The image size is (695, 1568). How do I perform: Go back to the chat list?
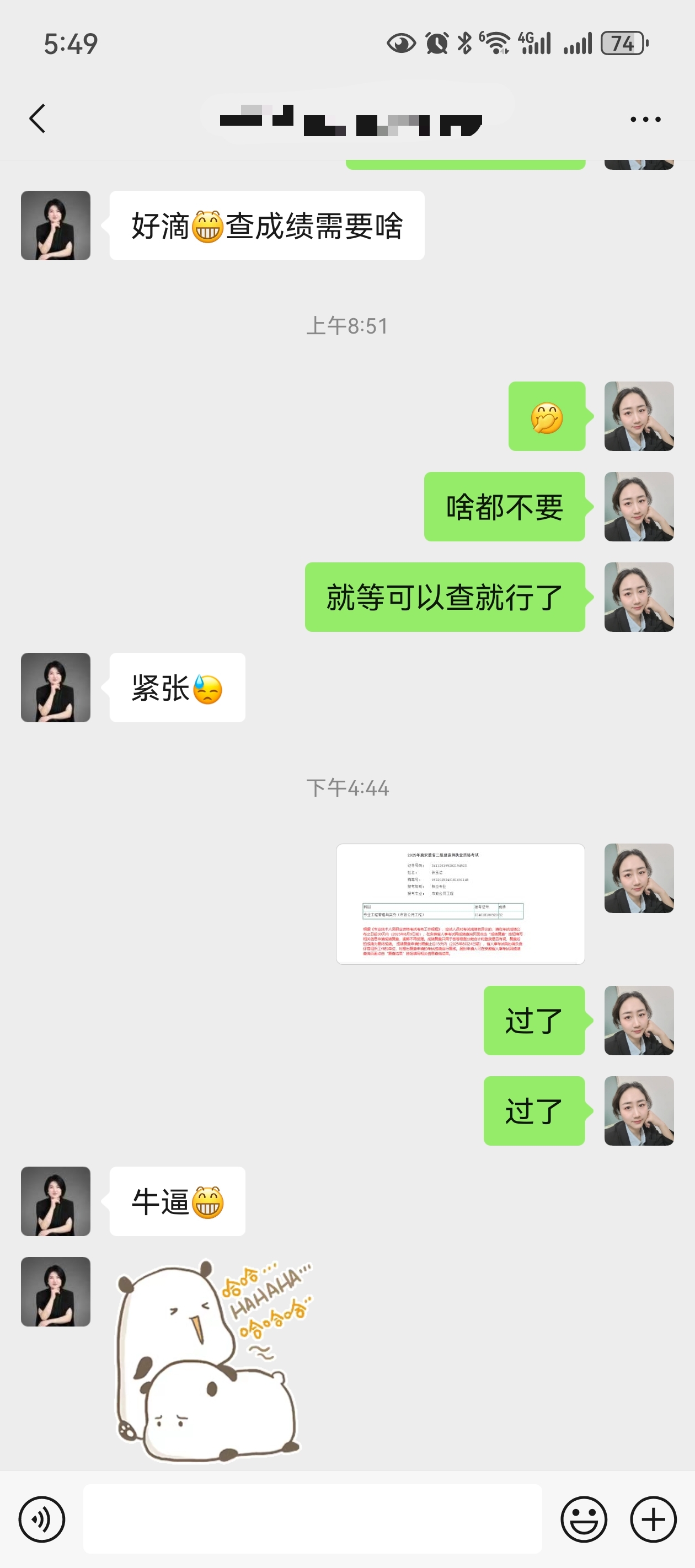point(38,118)
